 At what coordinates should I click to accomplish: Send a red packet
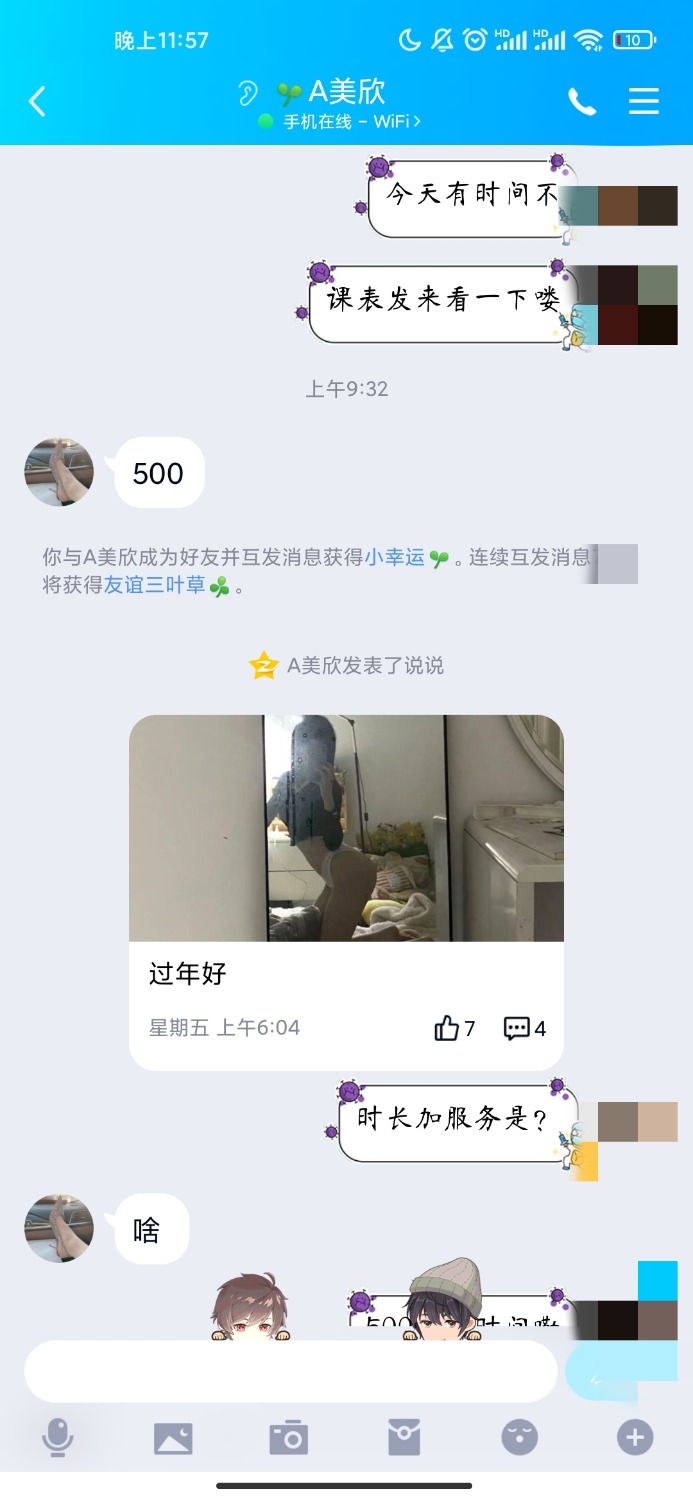pos(404,1438)
